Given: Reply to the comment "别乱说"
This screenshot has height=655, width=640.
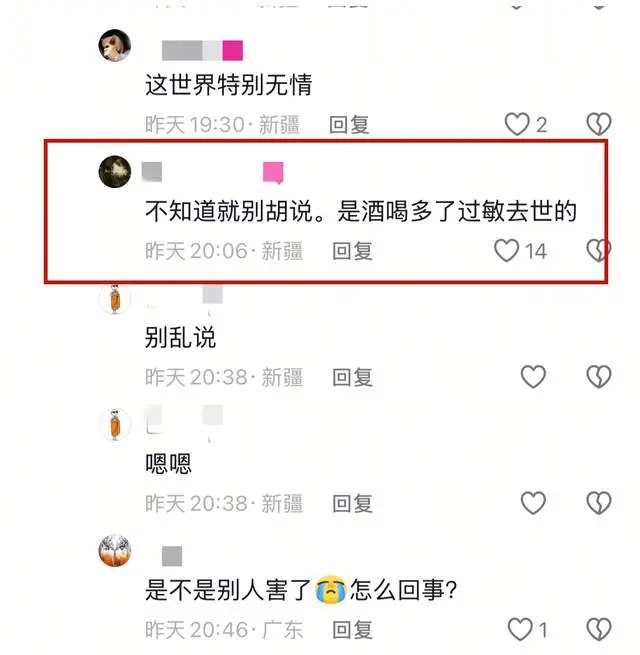Looking at the screenshot, I should pos(352,377).
